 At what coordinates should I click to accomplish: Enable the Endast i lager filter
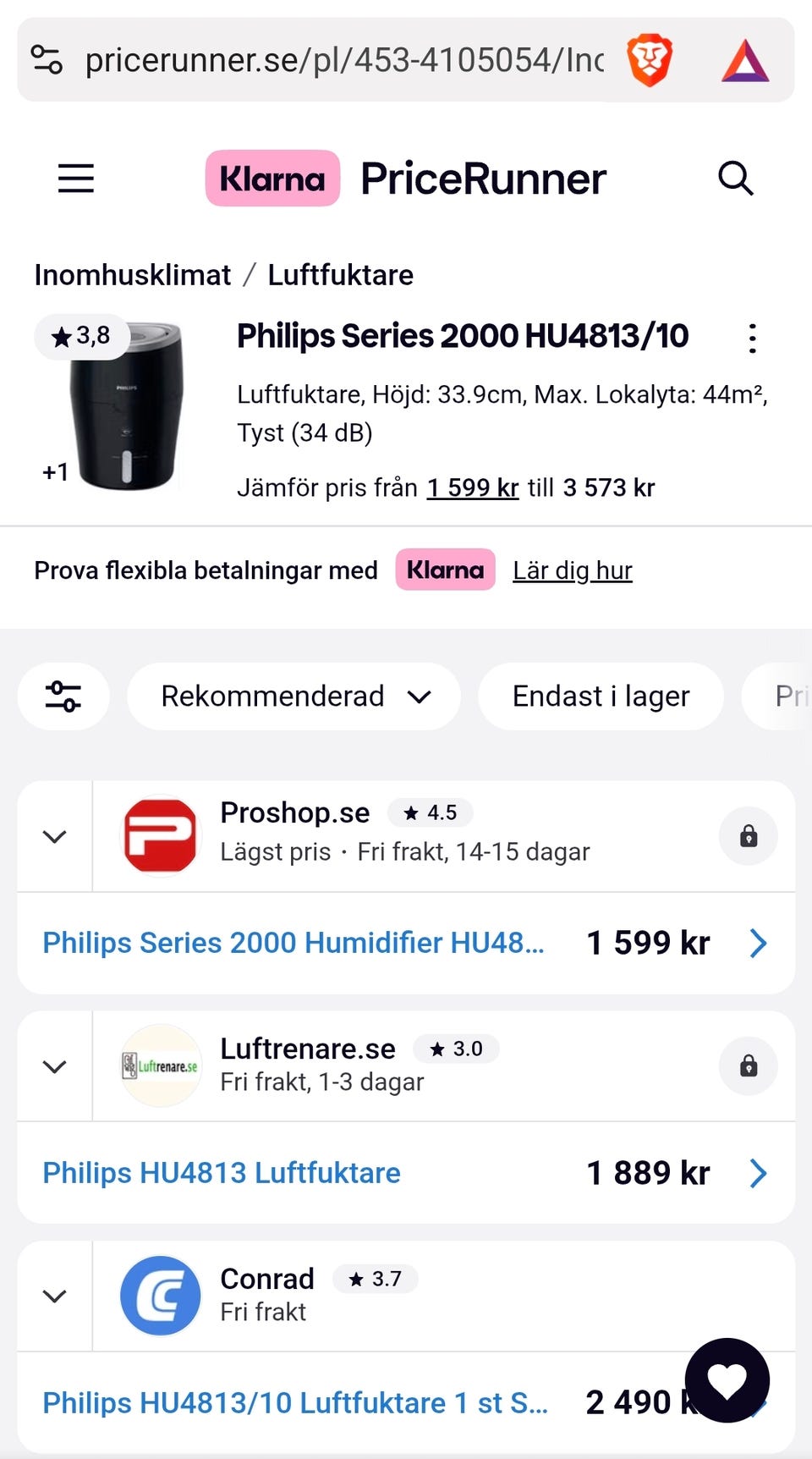tap(600, 696)
